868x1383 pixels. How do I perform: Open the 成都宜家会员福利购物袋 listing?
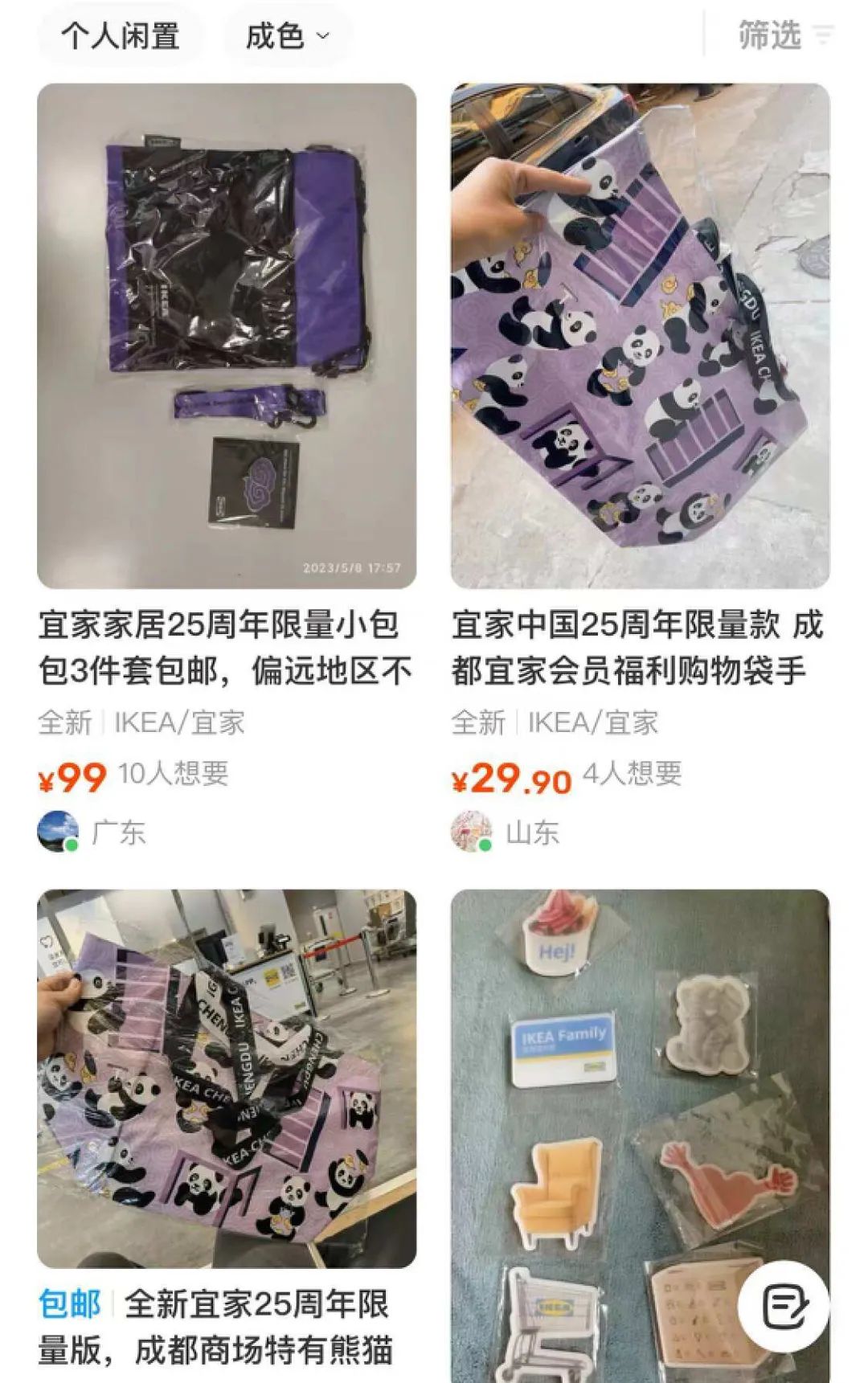click(x=640, y=336)
